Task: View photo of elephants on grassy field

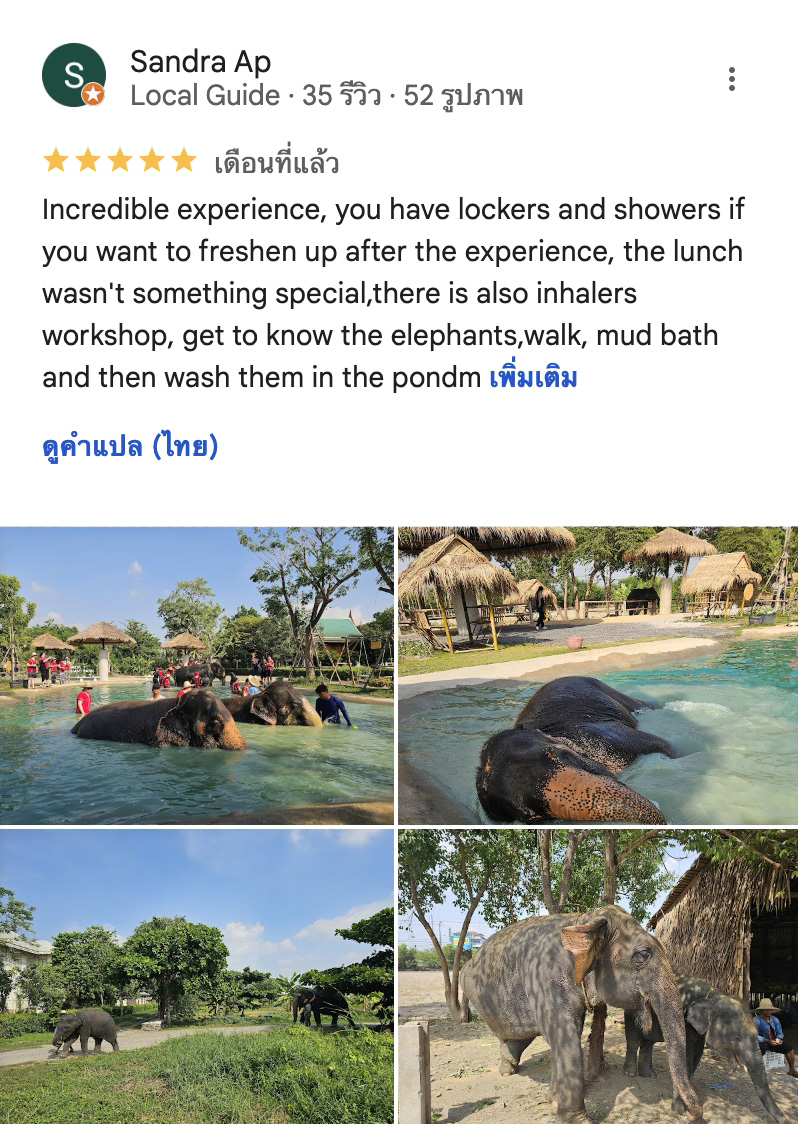Action: coord(197,976)
